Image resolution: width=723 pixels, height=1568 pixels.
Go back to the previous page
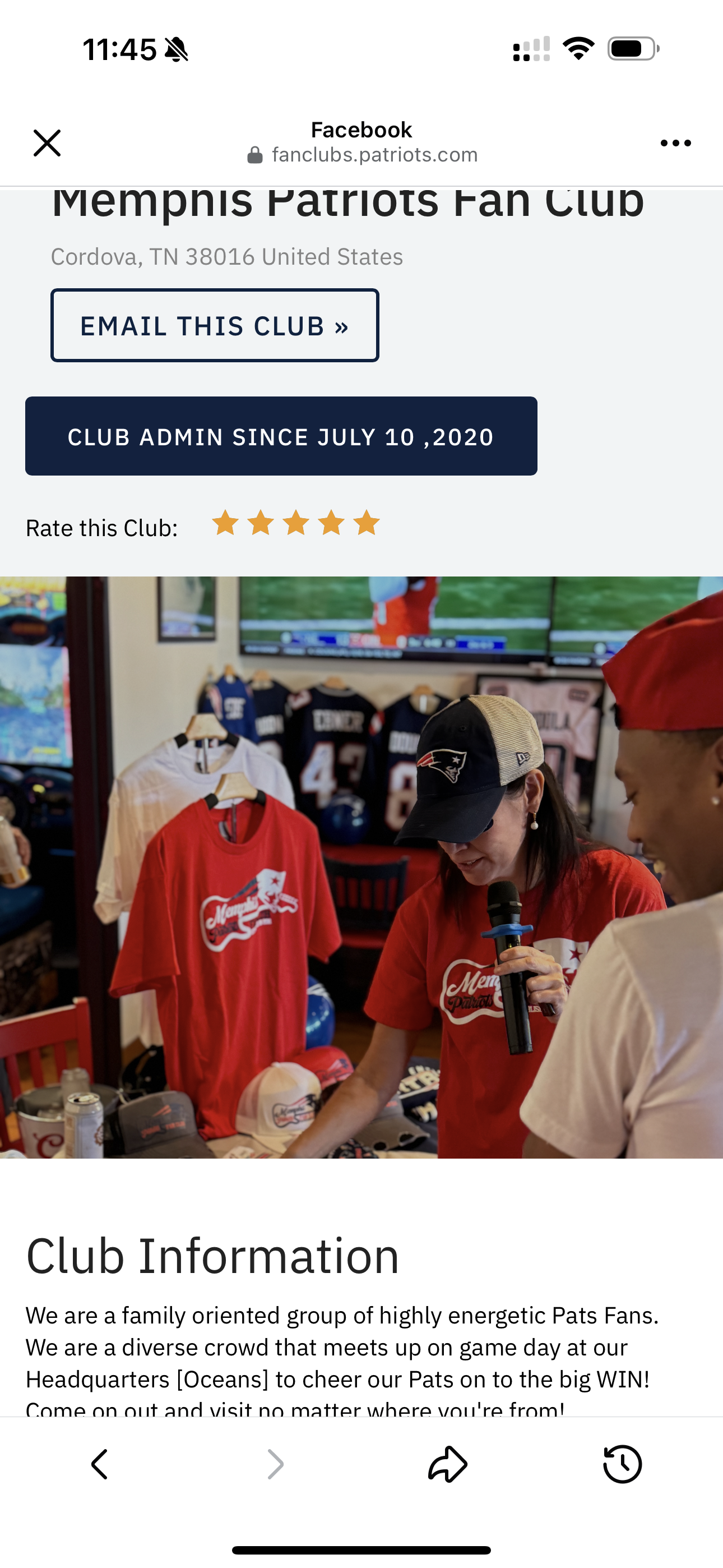click(x=99, y=1464)
